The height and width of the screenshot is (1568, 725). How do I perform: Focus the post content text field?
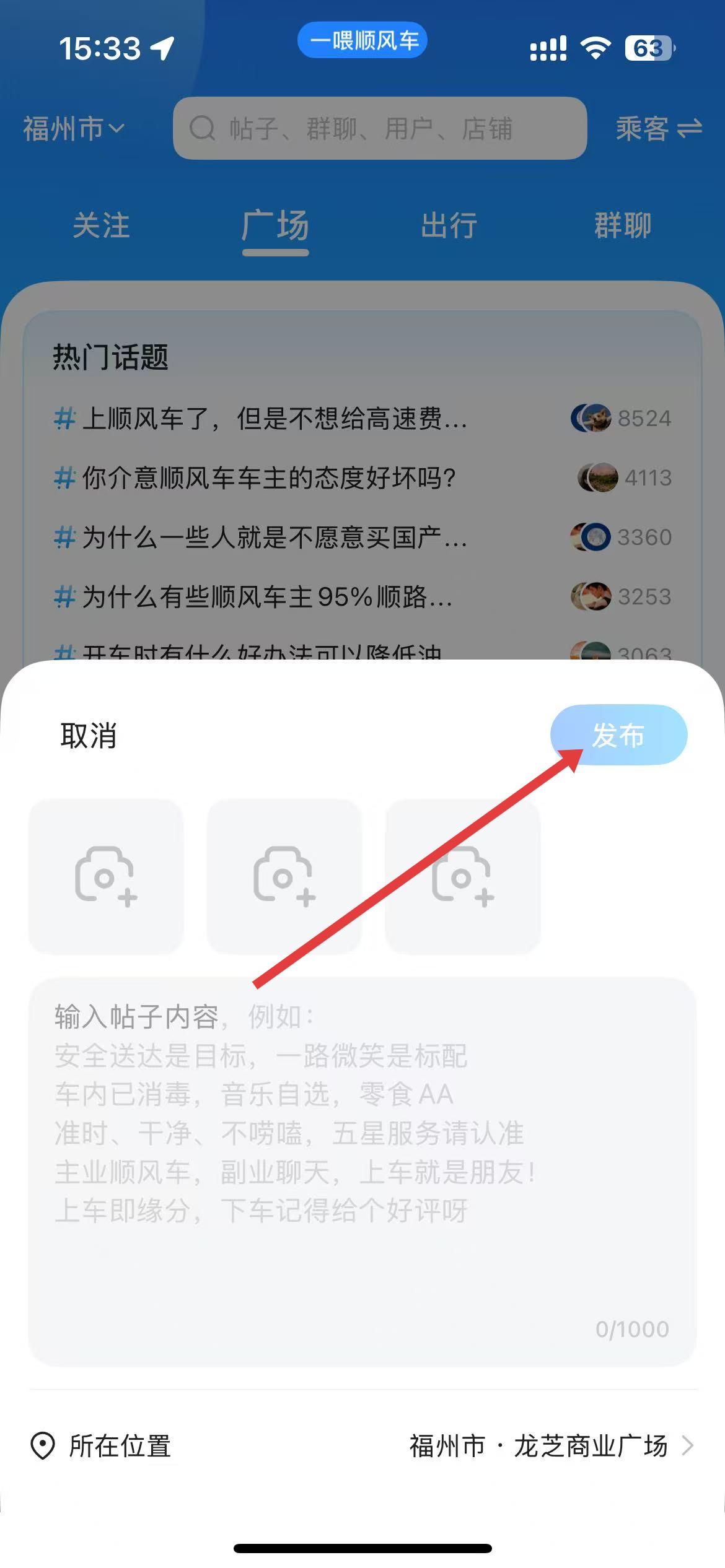pyautogui.click(x=362, y=1170)
